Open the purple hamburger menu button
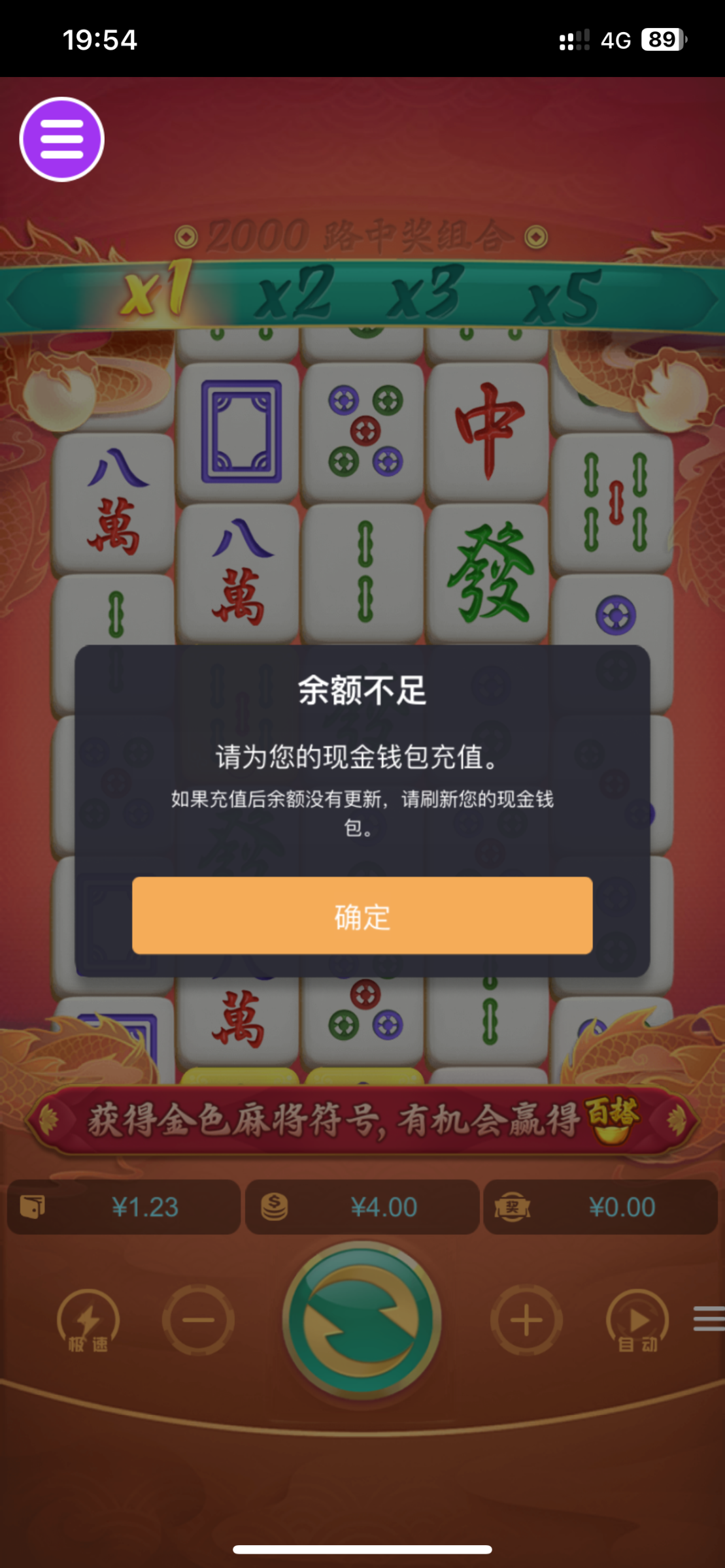Viewport: 725px width, 1568px height. pyautogui.click(x=62, y=139)
